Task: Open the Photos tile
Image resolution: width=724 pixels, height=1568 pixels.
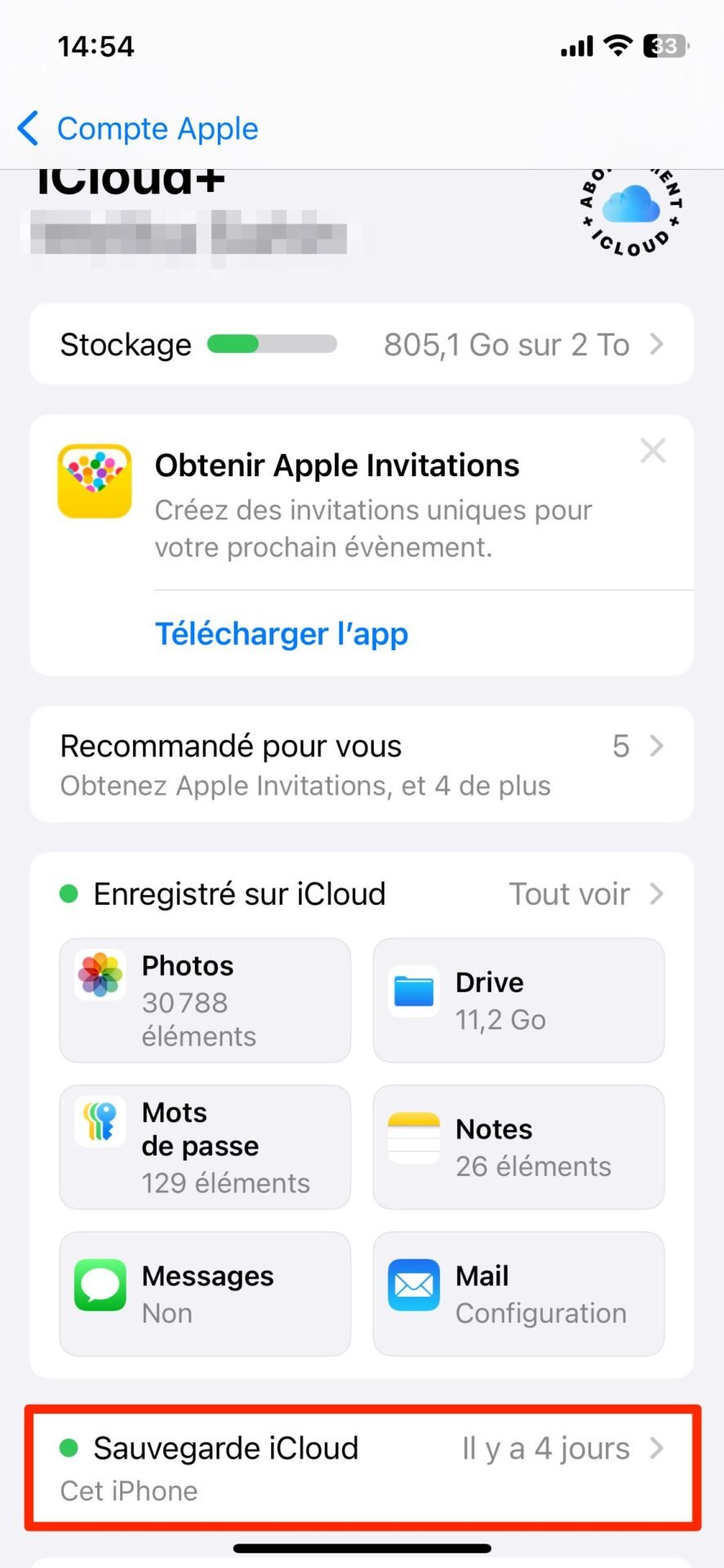Action: [205, 1000]
